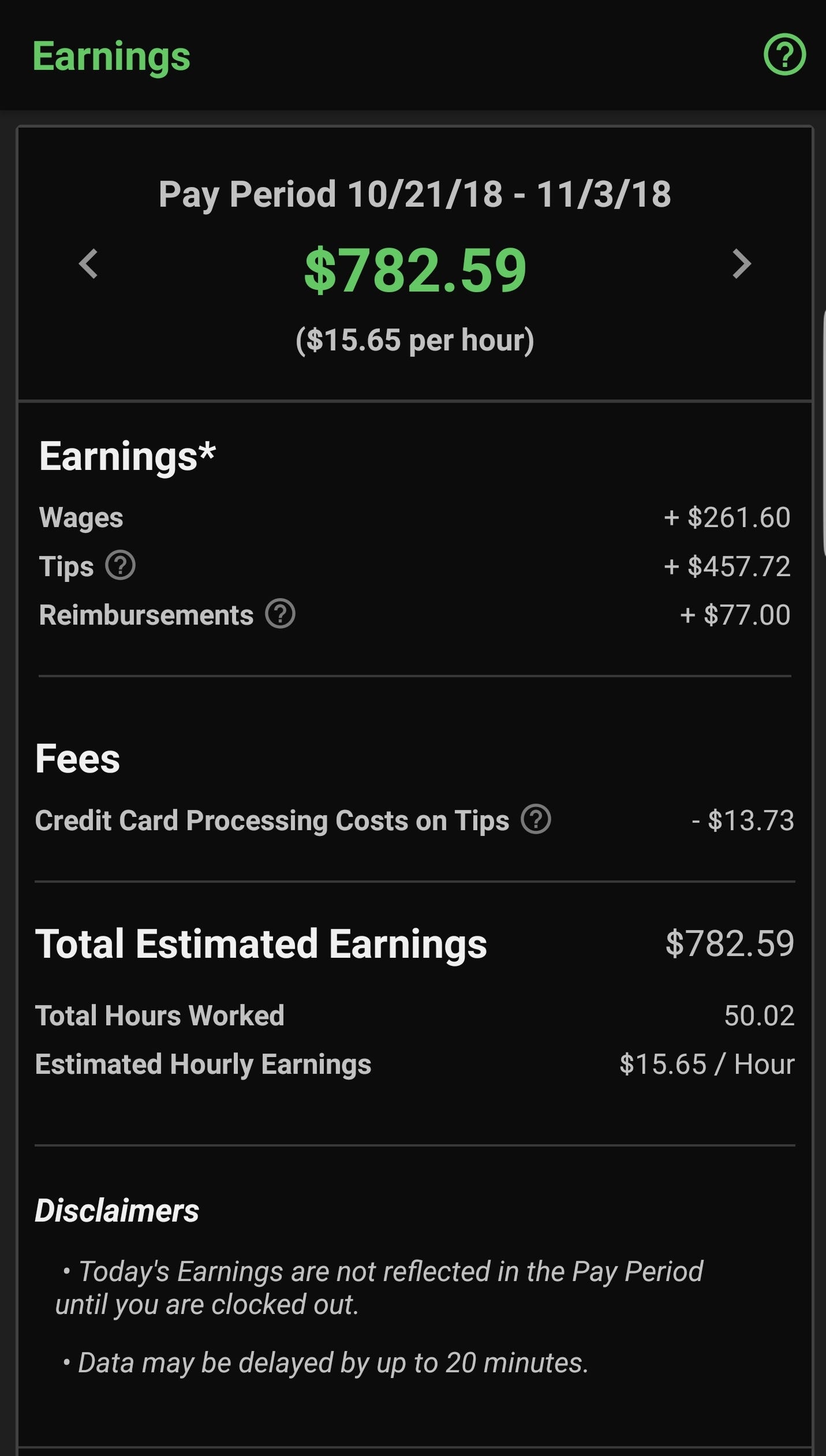Show info about Tips
826x1456 pixels.
[120, 565]
